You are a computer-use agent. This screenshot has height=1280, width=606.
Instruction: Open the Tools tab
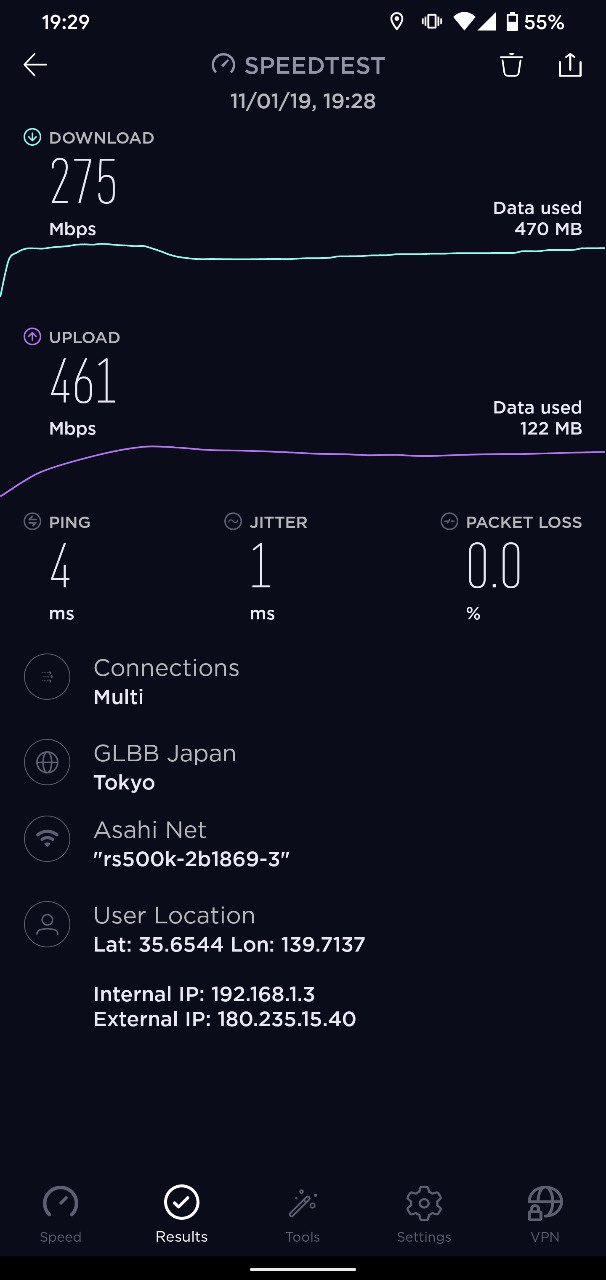(x=303, y=1215)
